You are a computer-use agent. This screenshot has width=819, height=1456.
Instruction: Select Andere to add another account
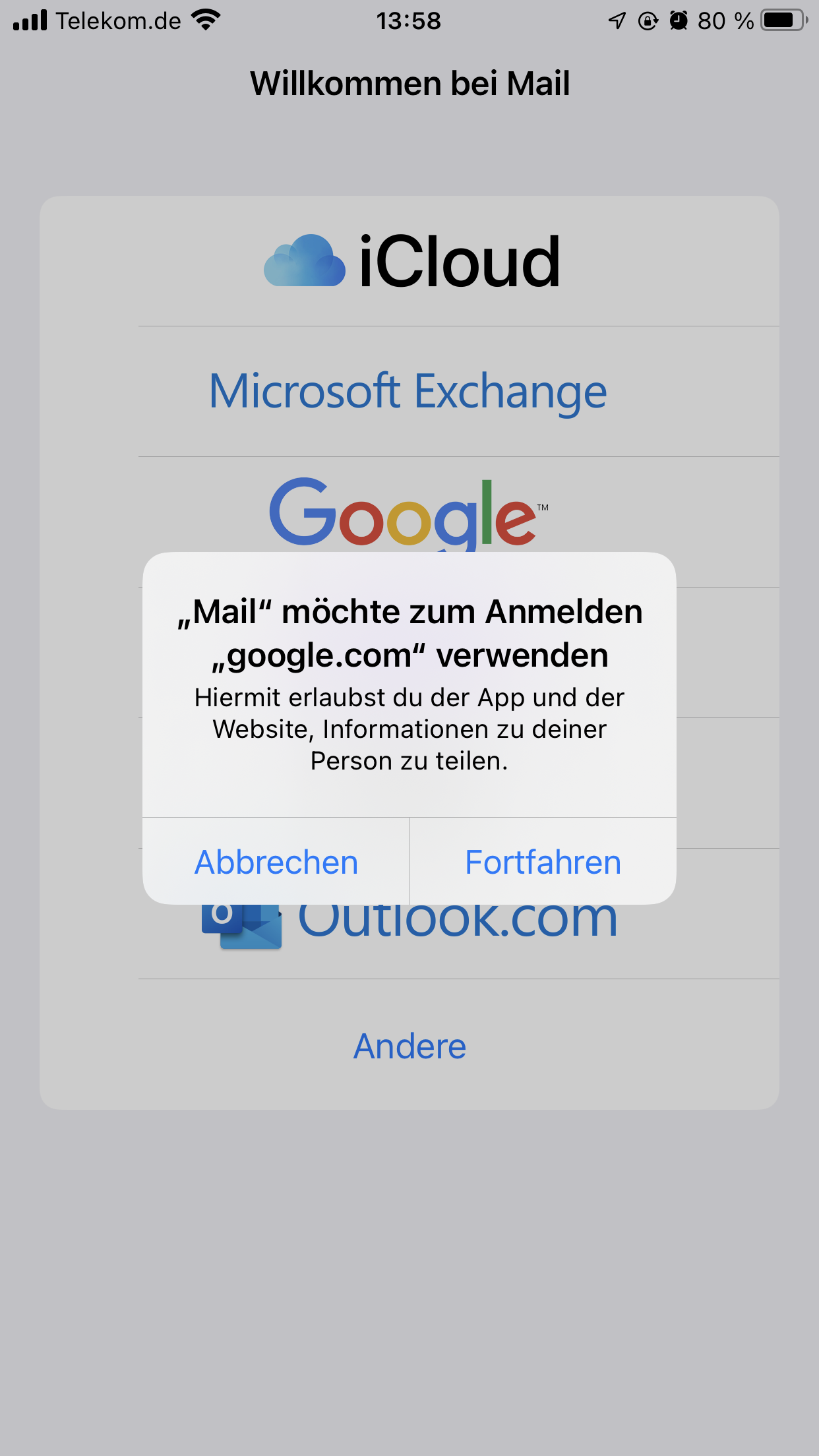tap(409, 1046)
